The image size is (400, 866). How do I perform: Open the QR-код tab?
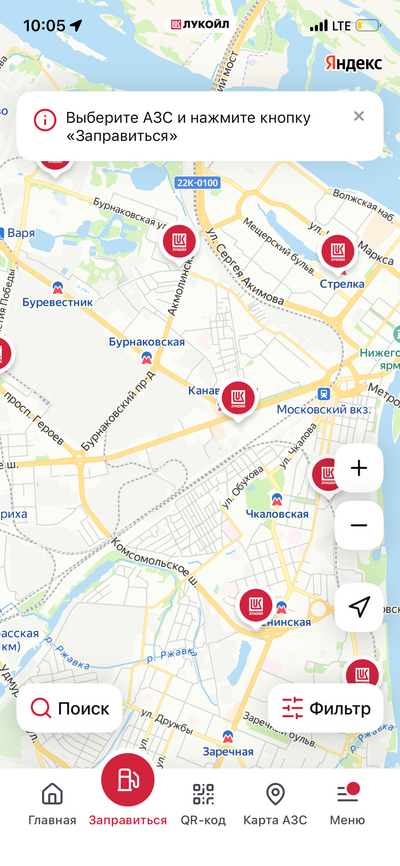coord(203,804)
